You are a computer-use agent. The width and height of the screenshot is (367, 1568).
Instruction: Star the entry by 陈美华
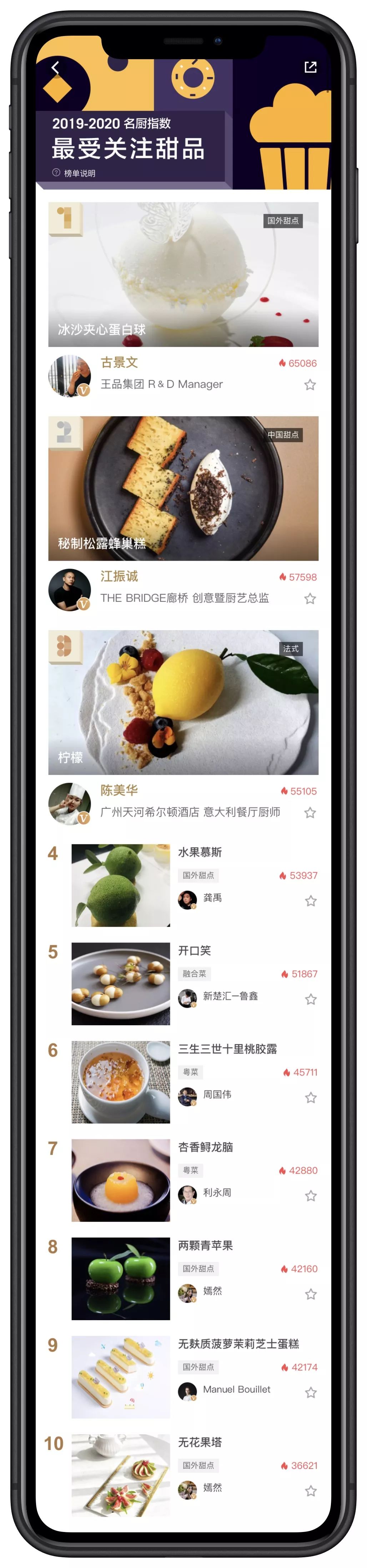(310, 813)
